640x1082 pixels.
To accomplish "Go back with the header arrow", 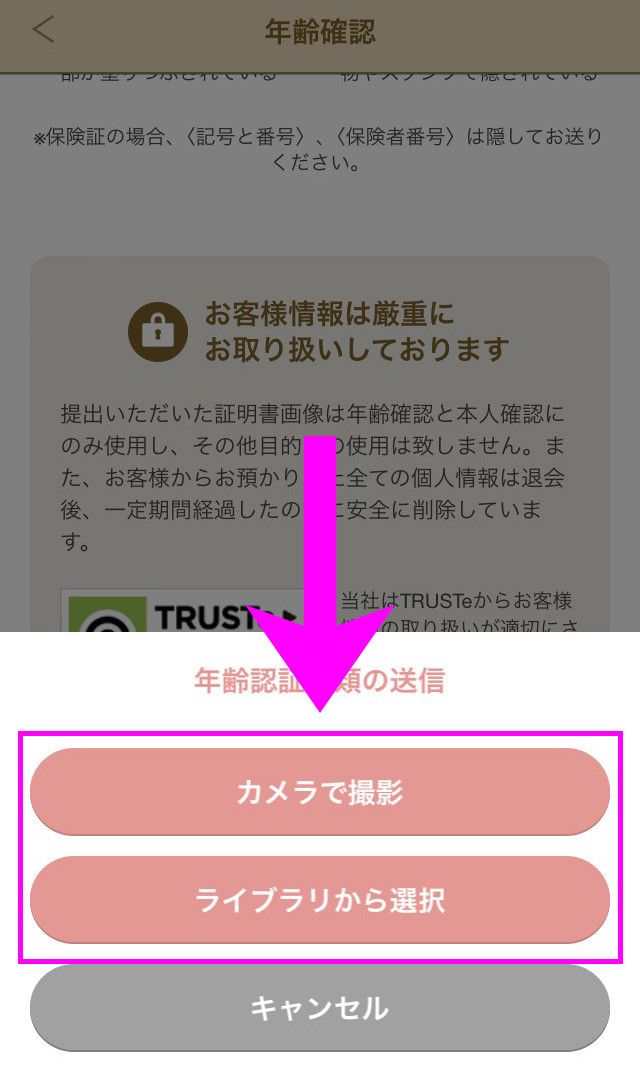I will coord(43,30).
